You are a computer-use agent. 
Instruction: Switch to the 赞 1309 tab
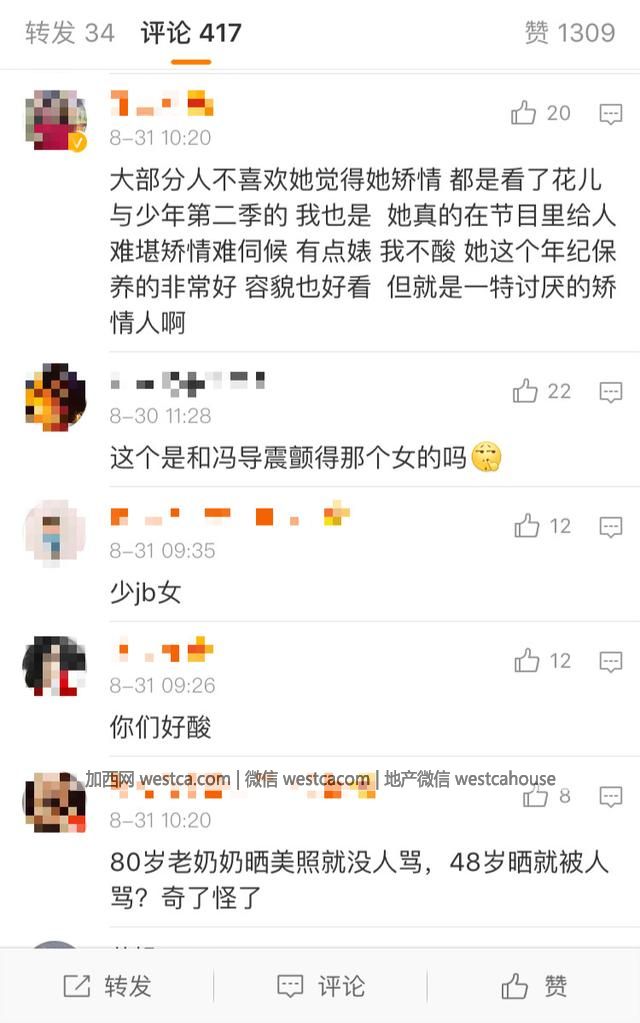(x=569, y=33)
